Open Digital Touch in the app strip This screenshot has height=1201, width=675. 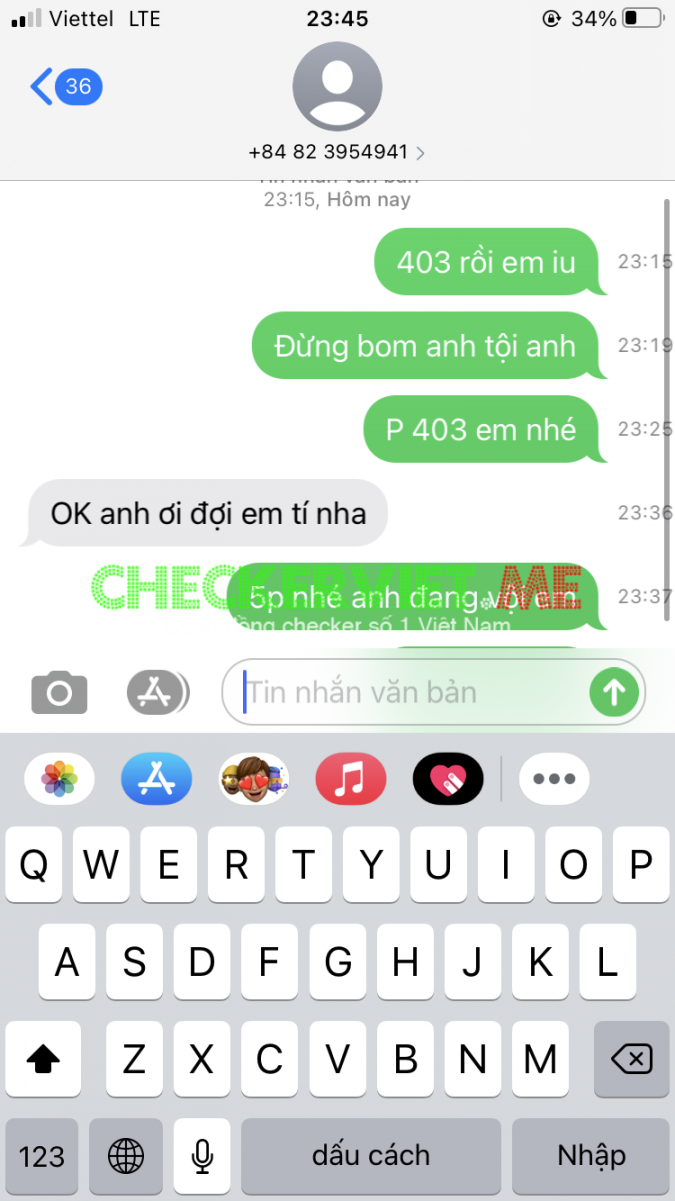coord(448,778)
